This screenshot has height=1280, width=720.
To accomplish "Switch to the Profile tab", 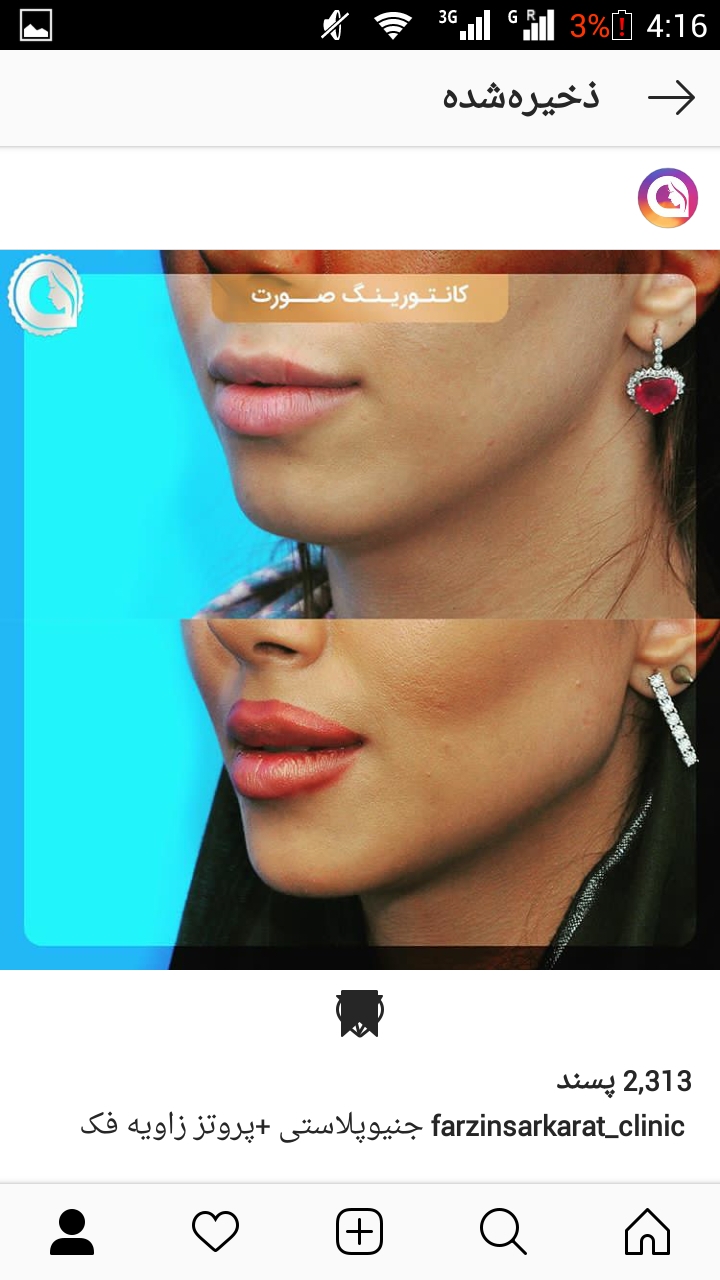I will (72, 1232).
